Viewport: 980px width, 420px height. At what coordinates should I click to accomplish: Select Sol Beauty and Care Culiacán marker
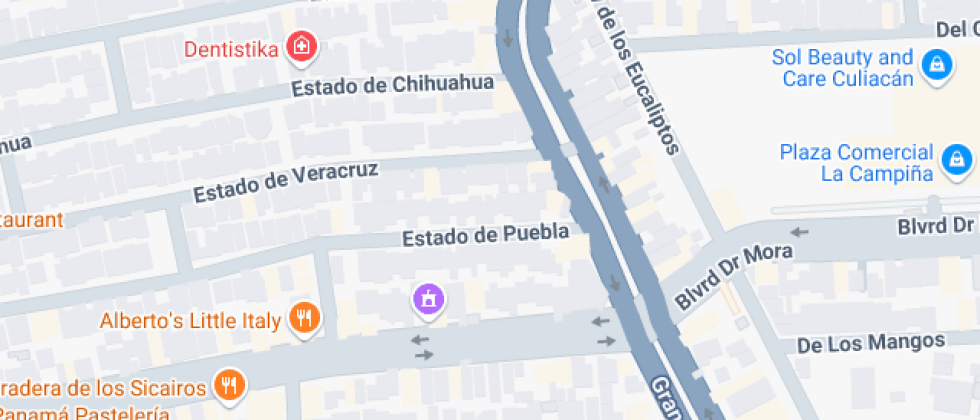click(936, 66)
